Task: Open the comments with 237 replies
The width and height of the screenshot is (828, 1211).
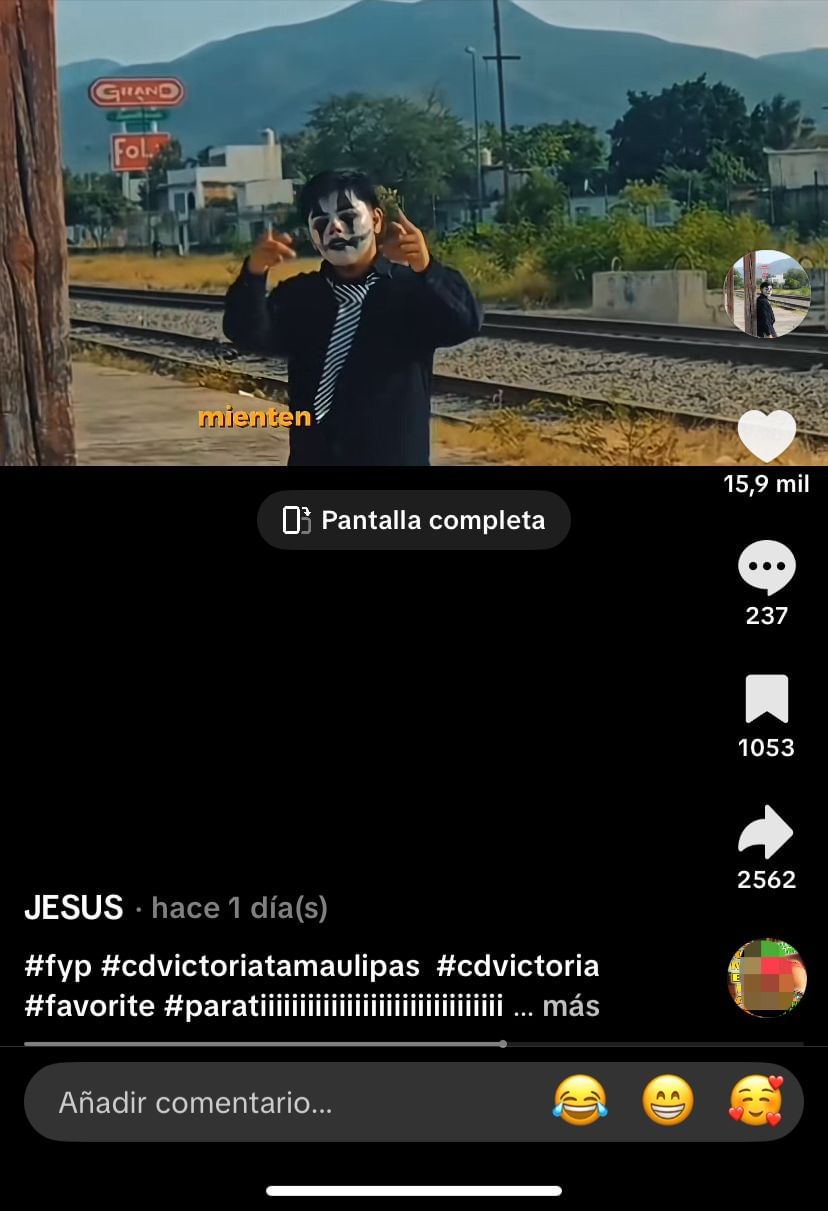Action: tap(766, 568)
